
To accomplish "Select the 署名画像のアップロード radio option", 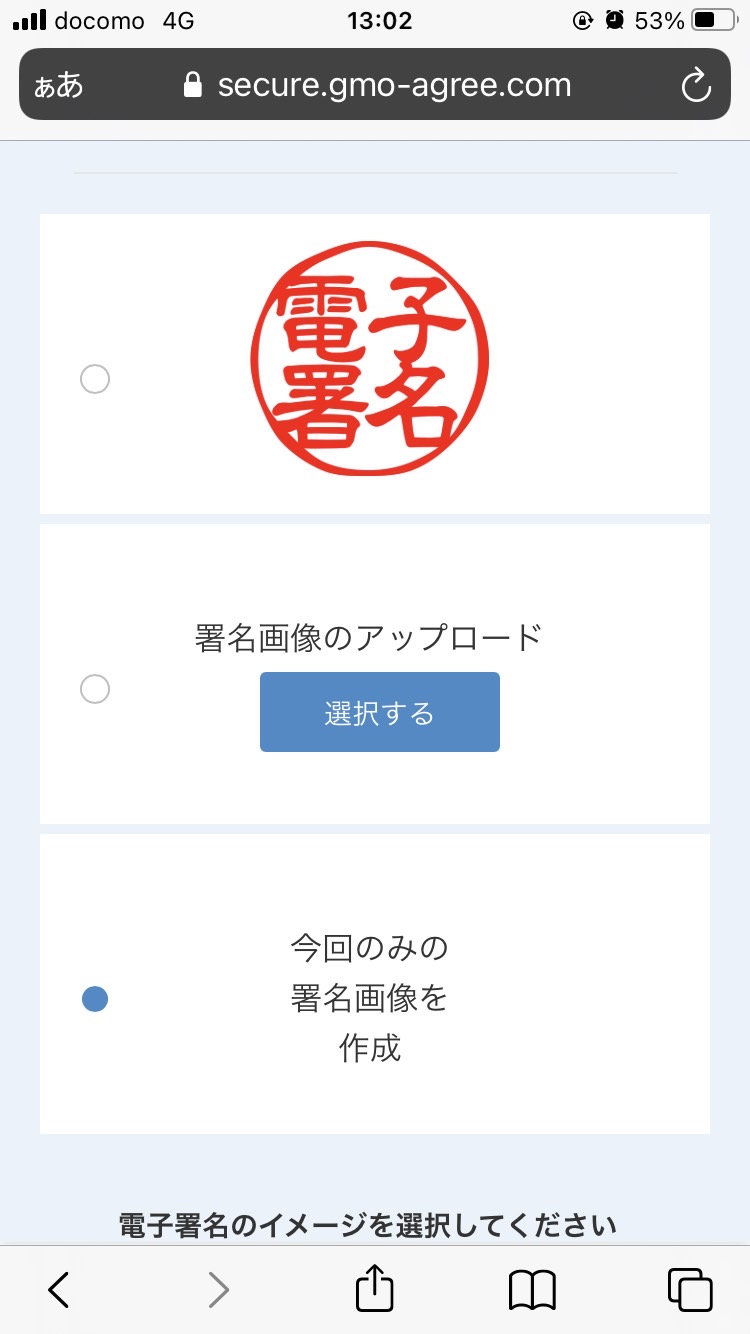I will [x=95, y=689].
